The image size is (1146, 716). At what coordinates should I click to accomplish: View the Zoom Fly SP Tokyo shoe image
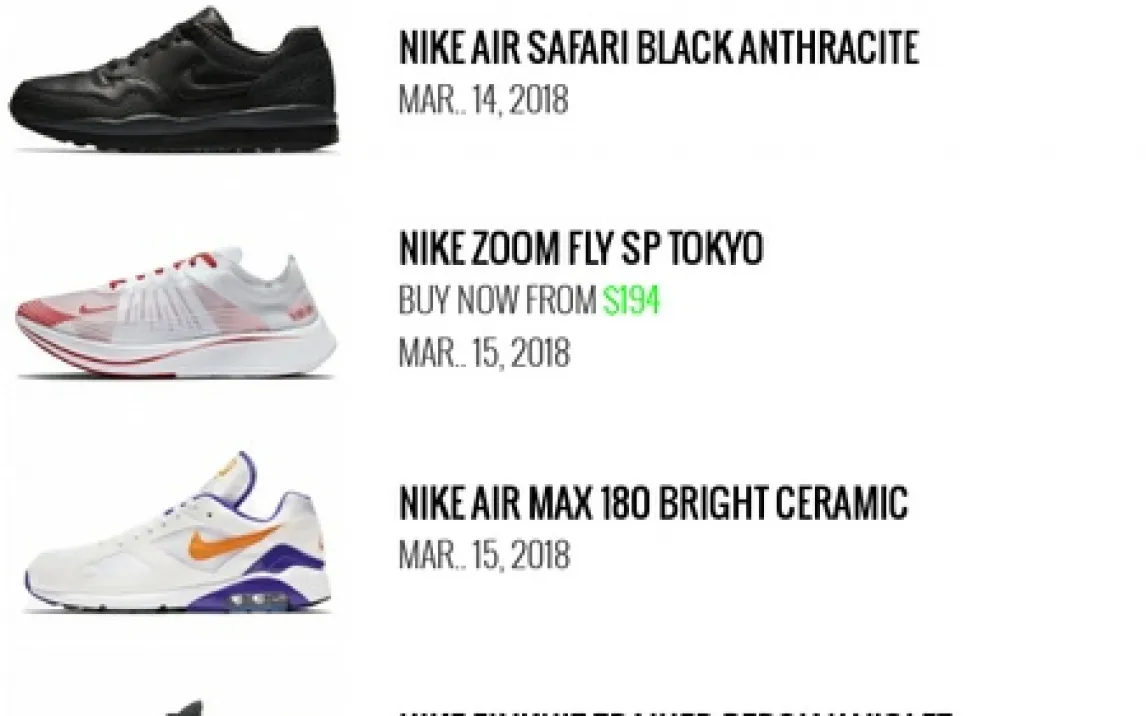pyautogui.click(x=176, y=312)
